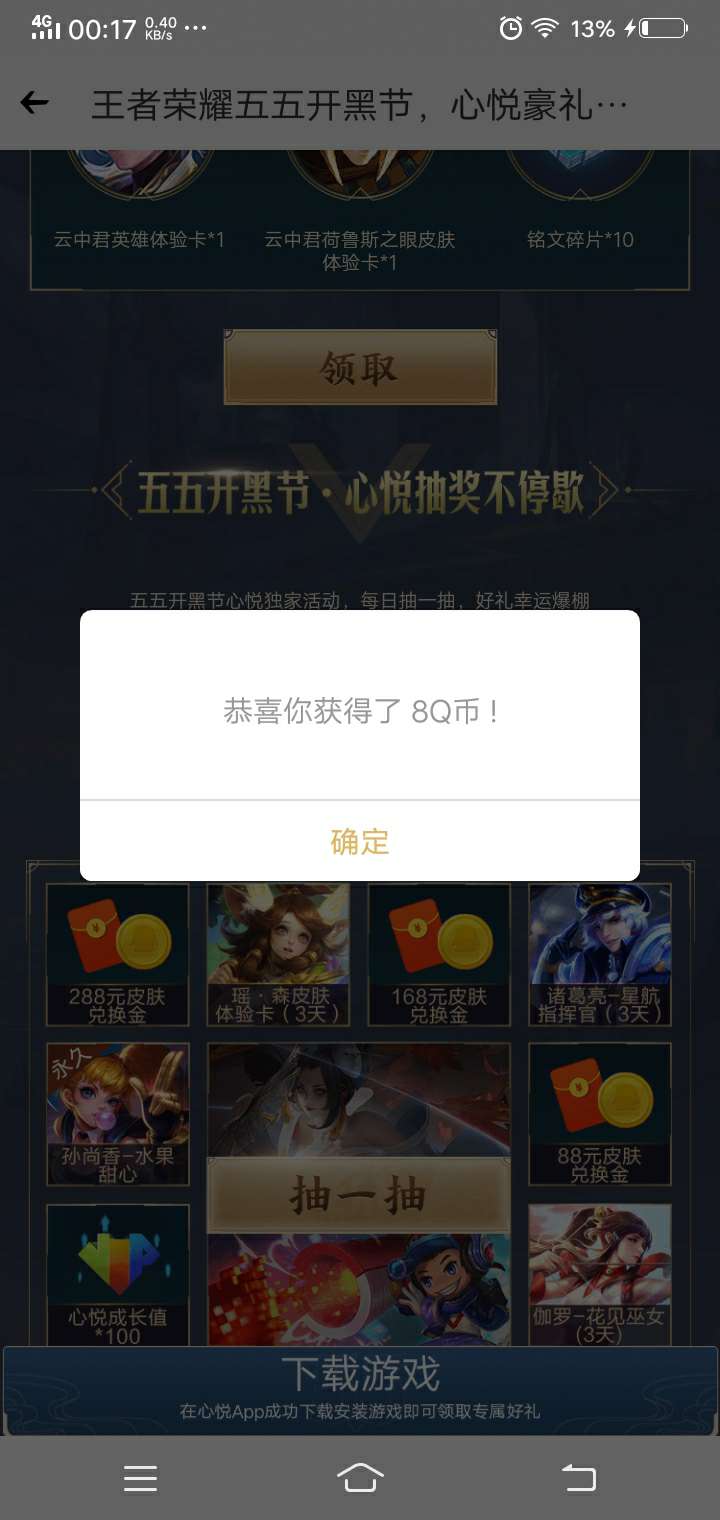The width and height of the screenshot is (720, 1520).
Task: Go back using the top-left arrow
Action: coord(35,103)
